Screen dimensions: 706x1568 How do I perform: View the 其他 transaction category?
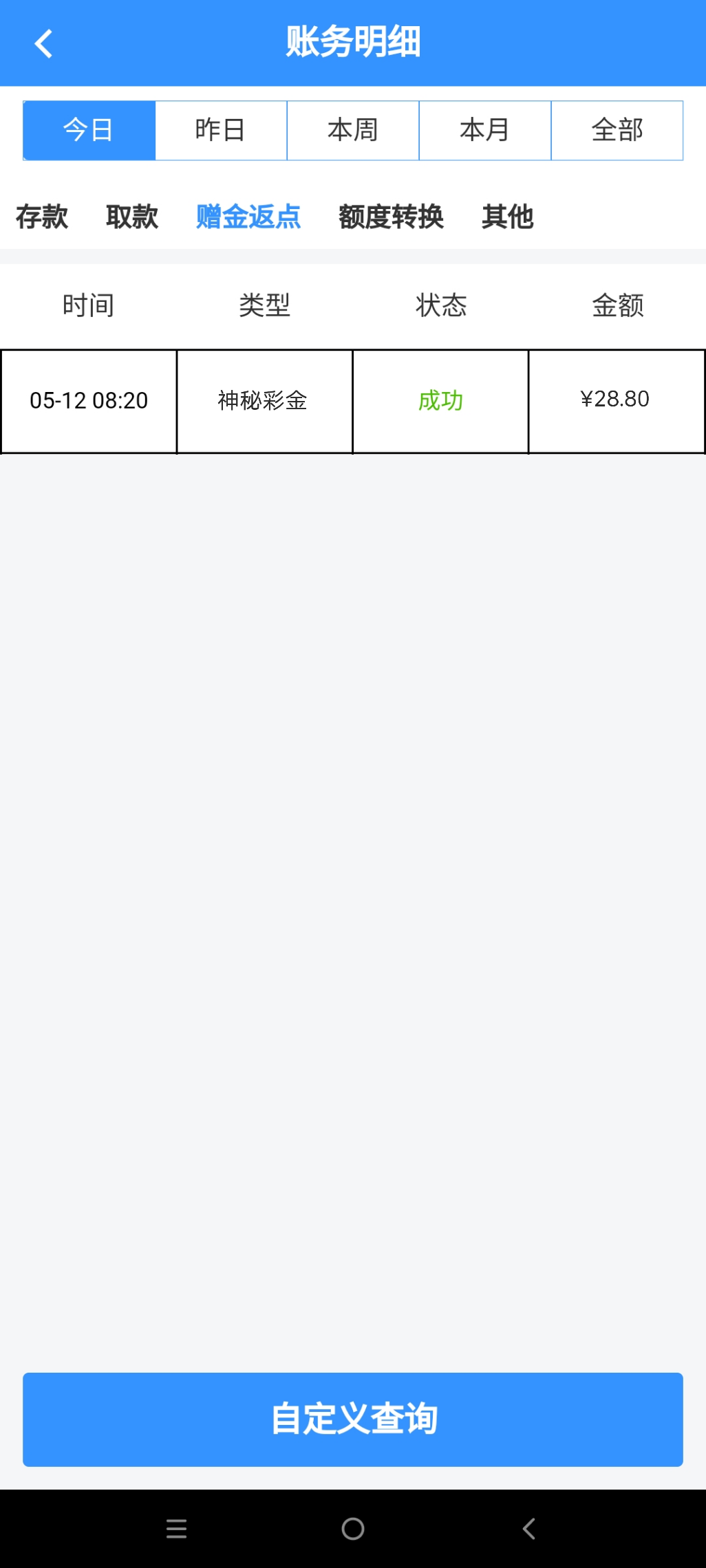[509, 217]
